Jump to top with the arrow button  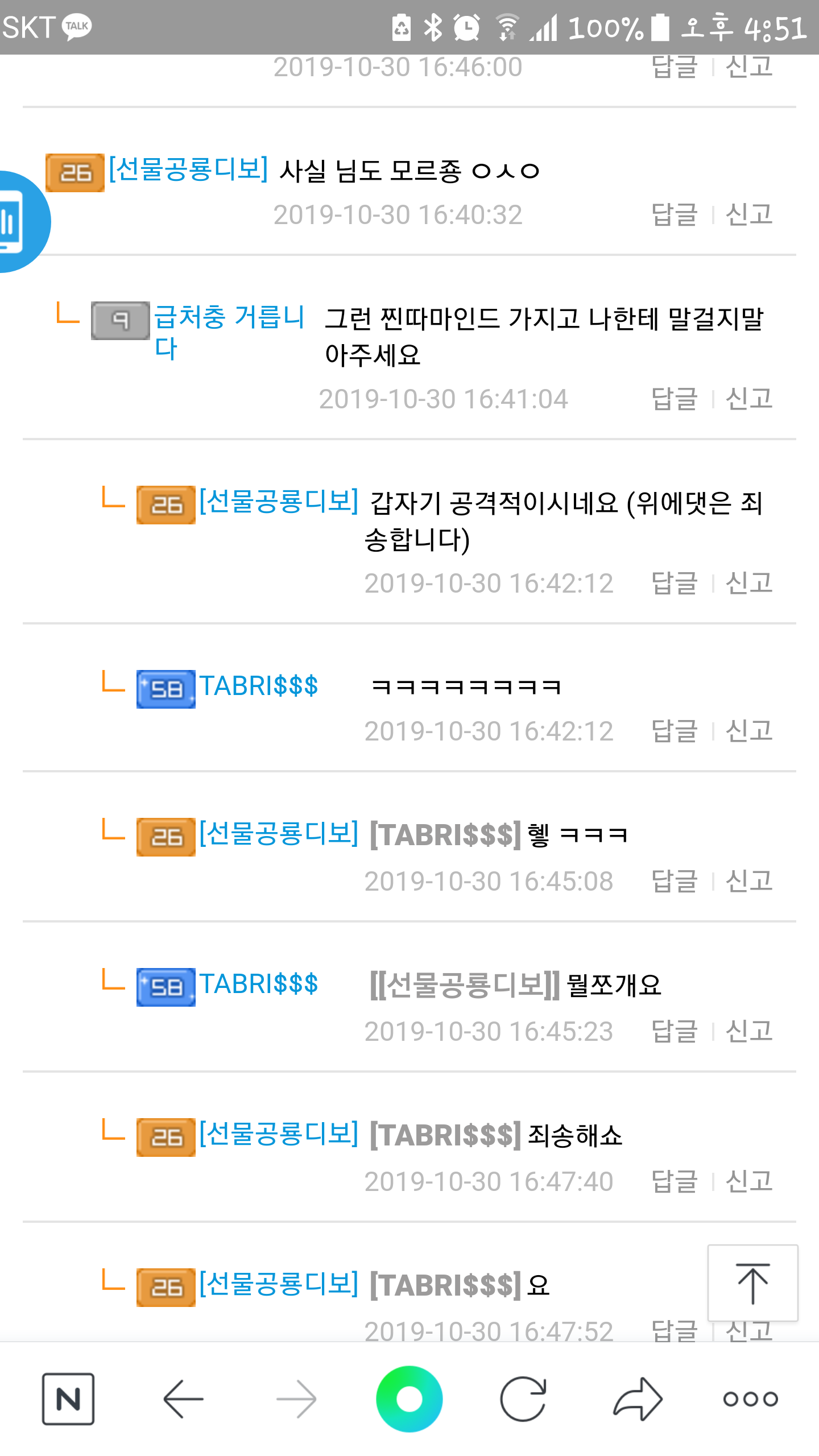[x=752, y=1283]
